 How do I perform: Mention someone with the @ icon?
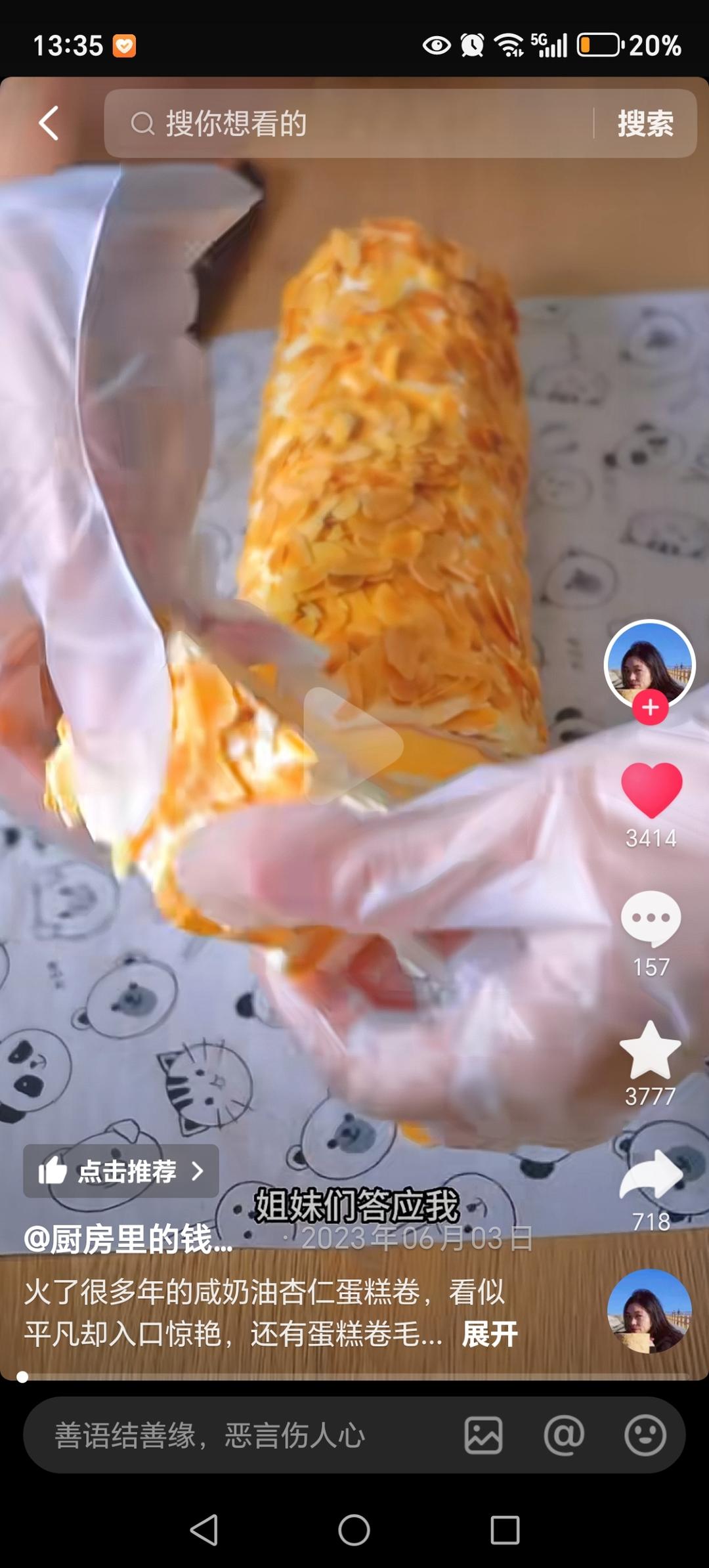pos(564,1435)
